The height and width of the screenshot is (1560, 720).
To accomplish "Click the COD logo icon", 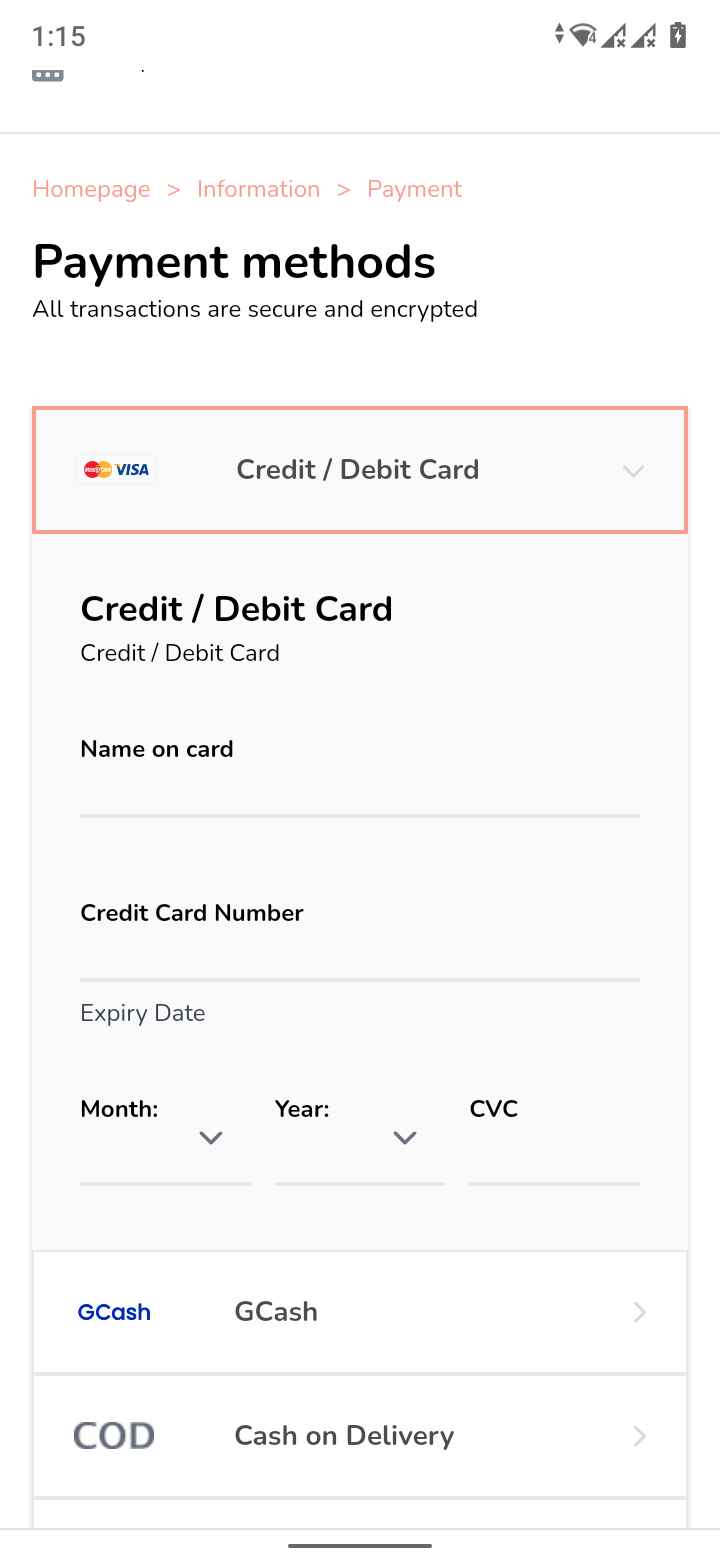I will pos(113,1435).
